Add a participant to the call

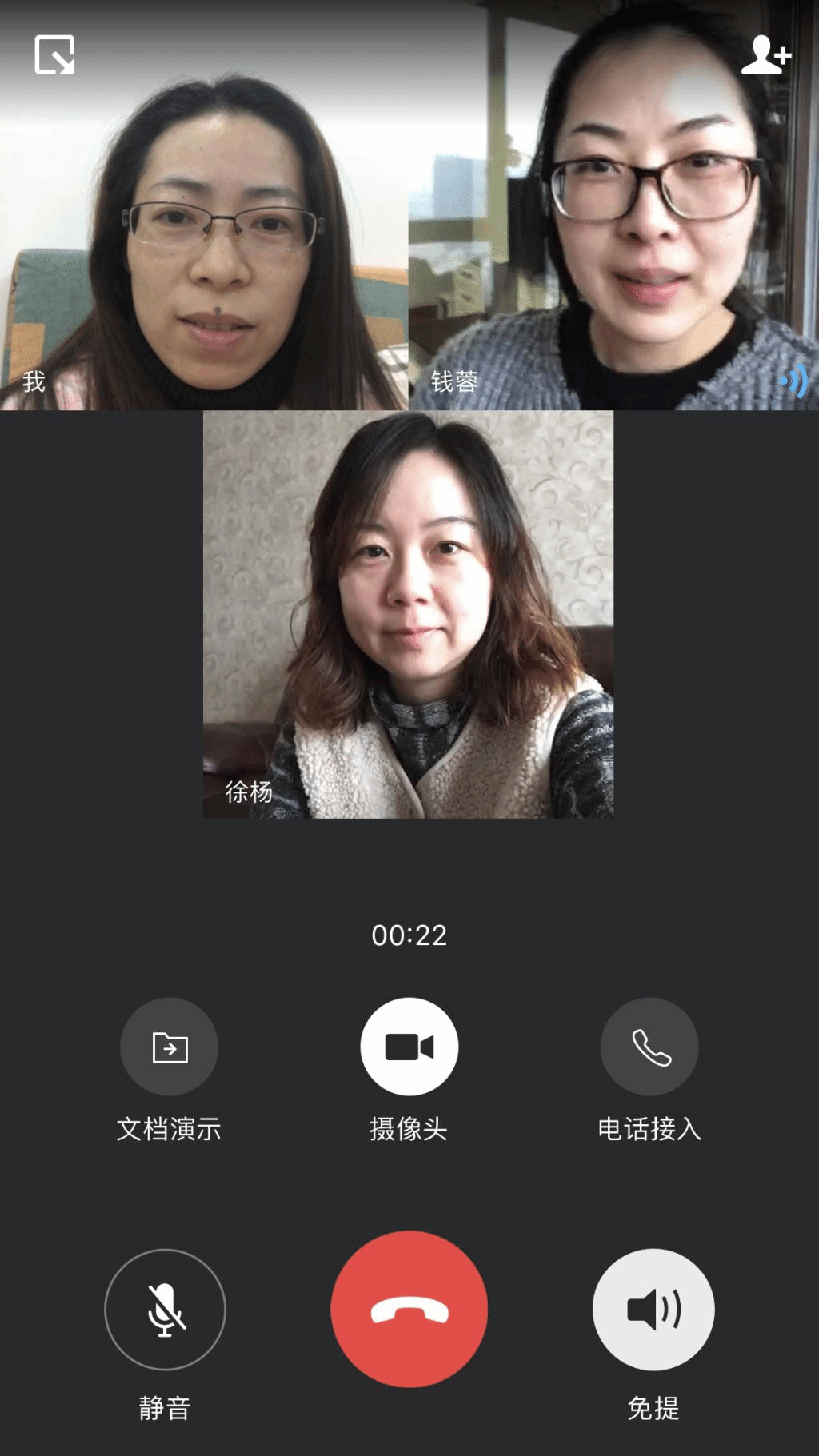point(765,54)
